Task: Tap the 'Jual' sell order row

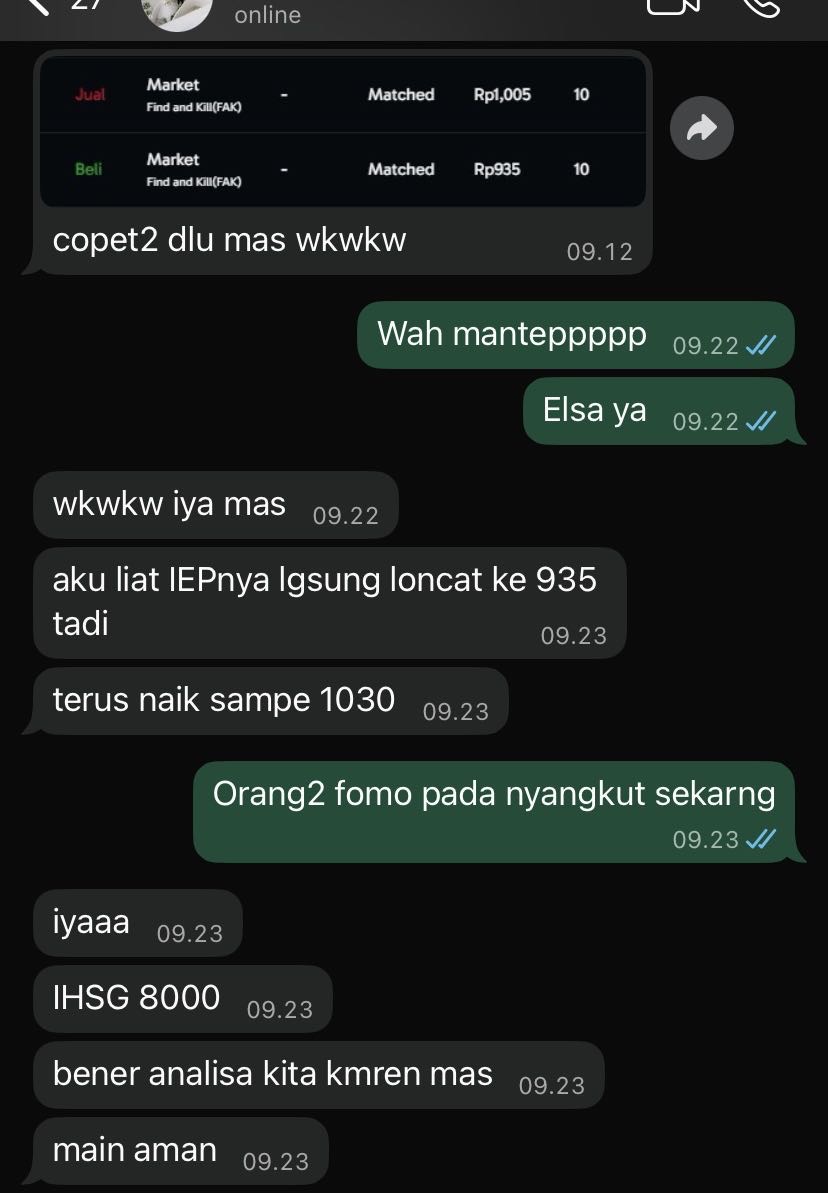Action: coord(342,95)
